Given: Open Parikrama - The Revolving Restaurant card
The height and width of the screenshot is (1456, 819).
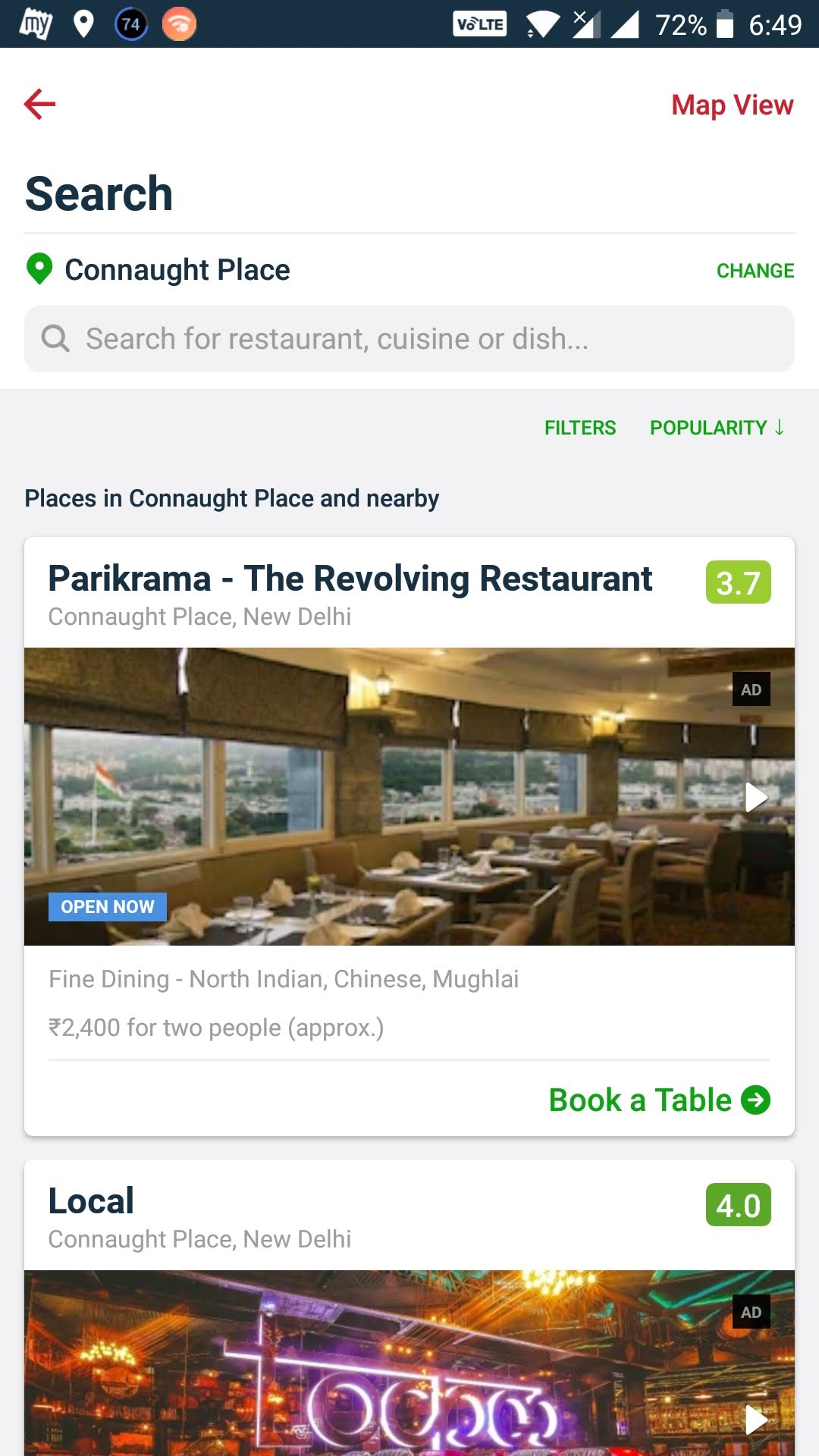Looking at the screenshot, I should (350, 579).
